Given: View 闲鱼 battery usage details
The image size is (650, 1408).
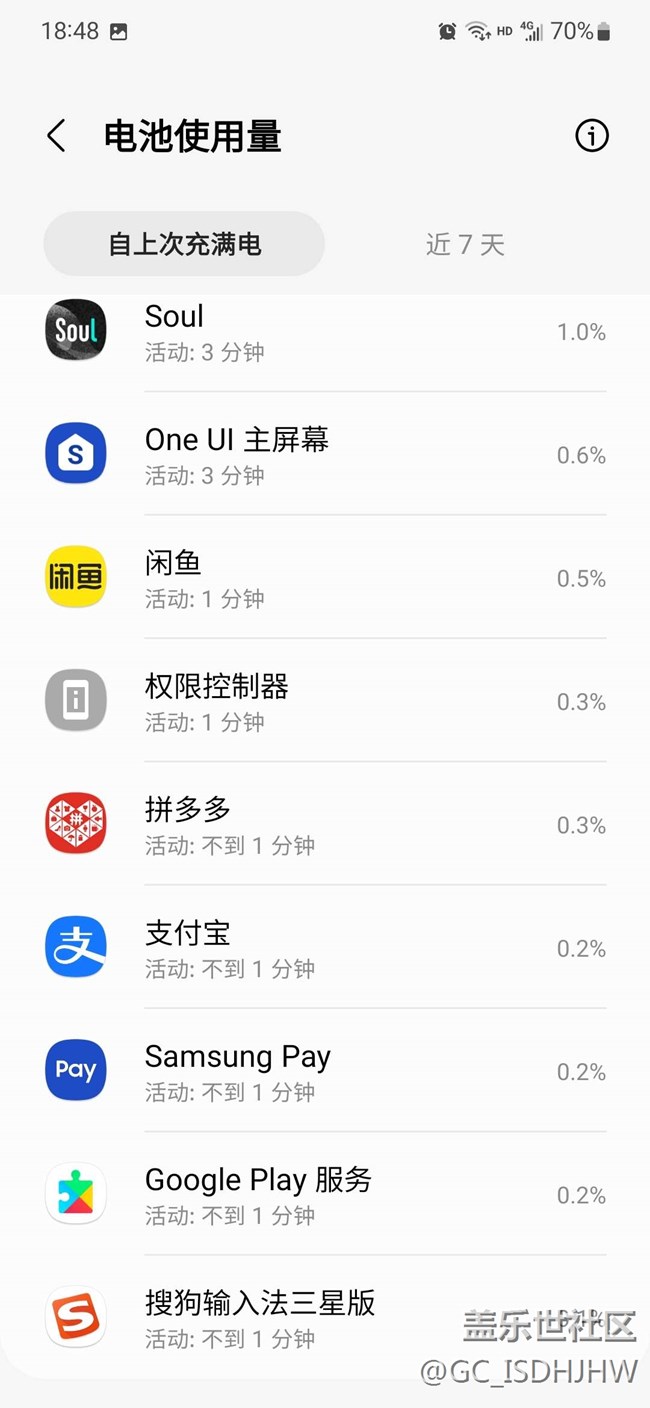Looking at the screenshot, I should pyautogui.click(x=325, y=578).
